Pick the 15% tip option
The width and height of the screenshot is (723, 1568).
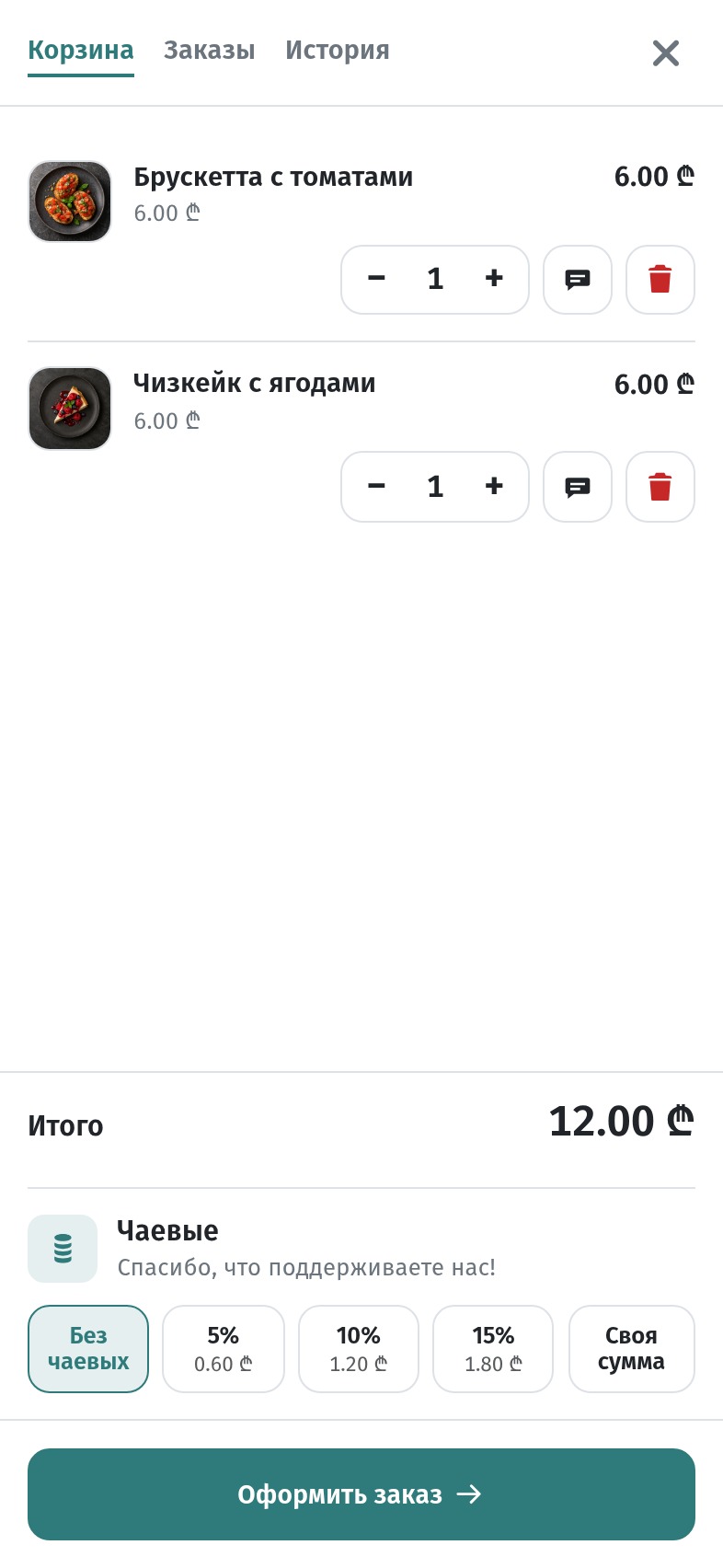coord(493,1349)
